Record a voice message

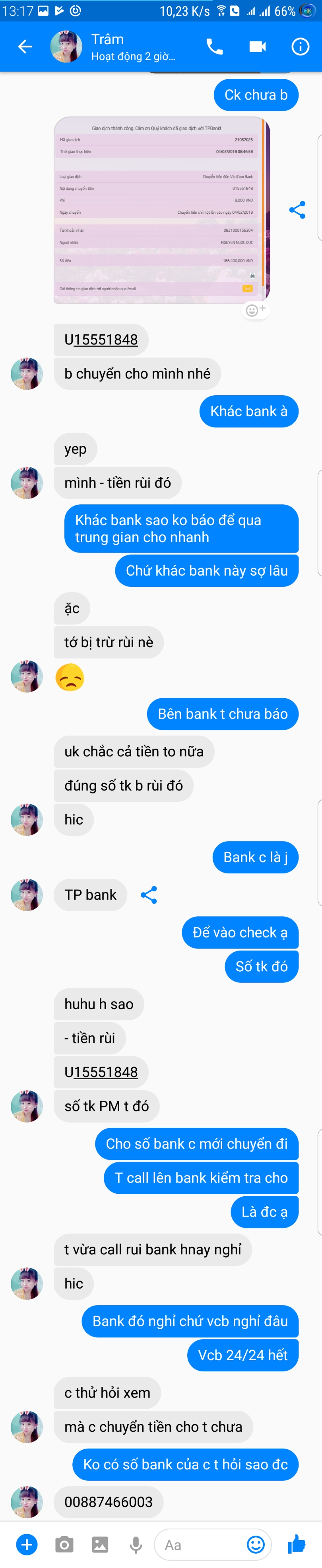(x=136, y=1544)
